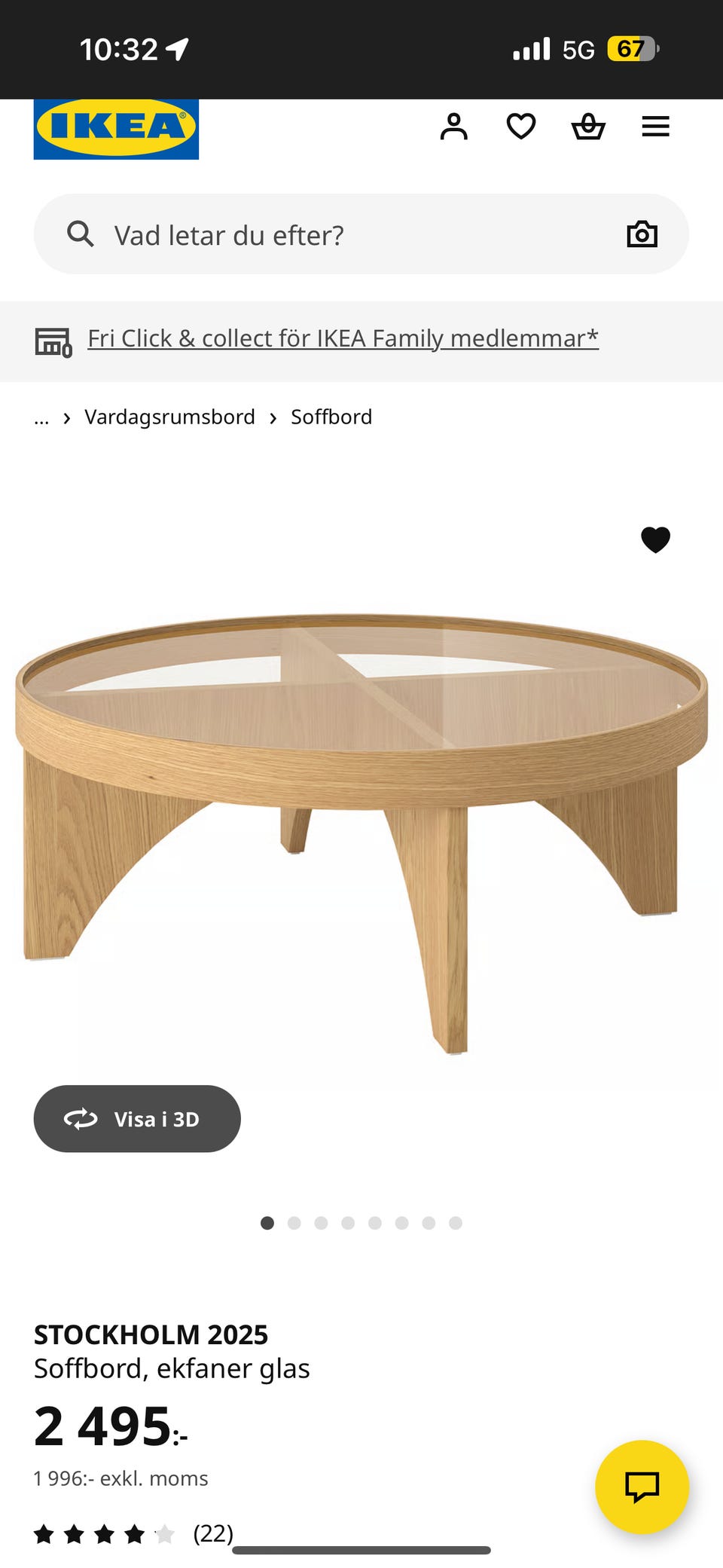Open the account profile icon
The image size is (723, 1568).
[455, 127]
